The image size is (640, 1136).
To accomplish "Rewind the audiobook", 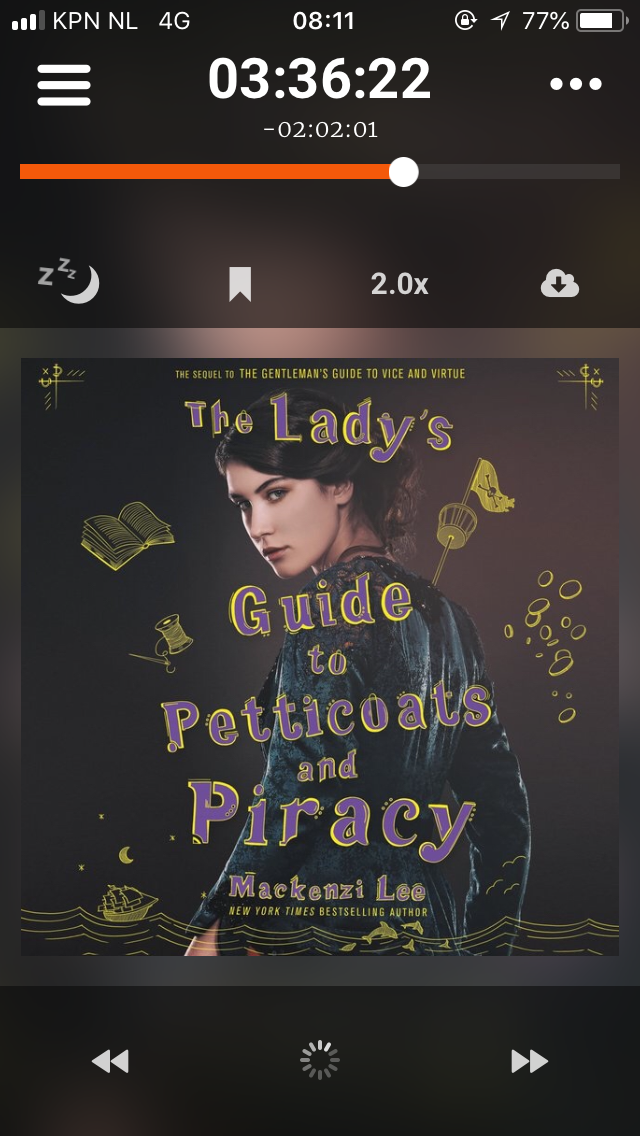I will [x=110, y=1061].
